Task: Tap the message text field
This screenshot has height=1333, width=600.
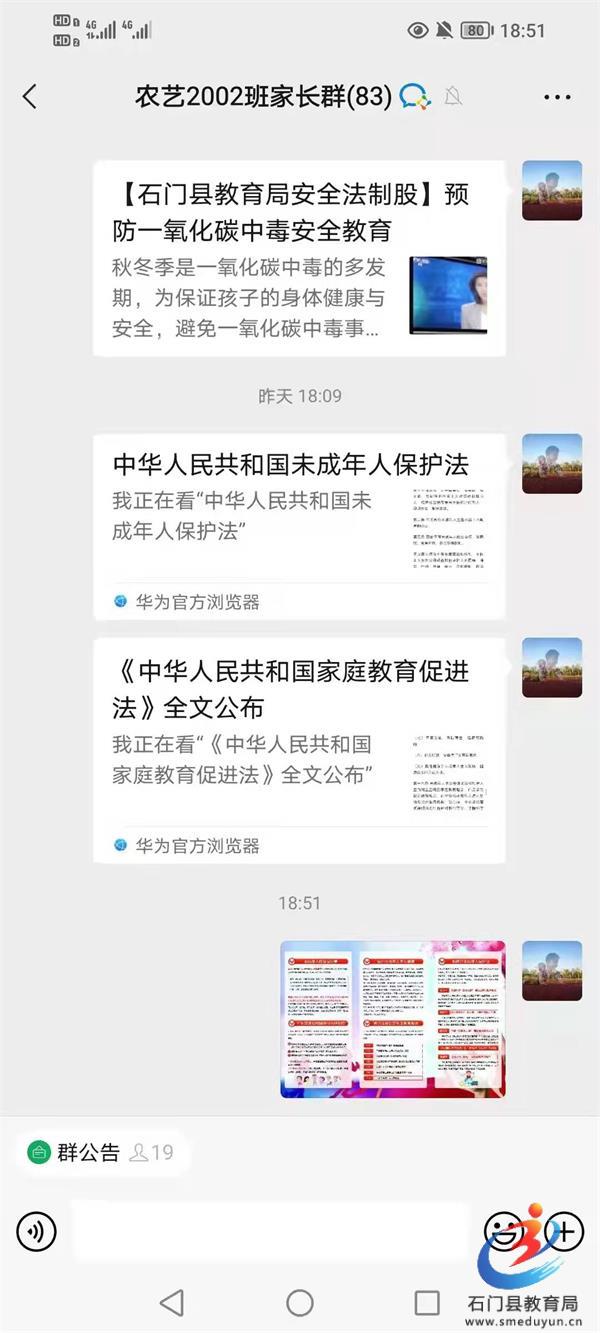Action: pos(270,1231)
